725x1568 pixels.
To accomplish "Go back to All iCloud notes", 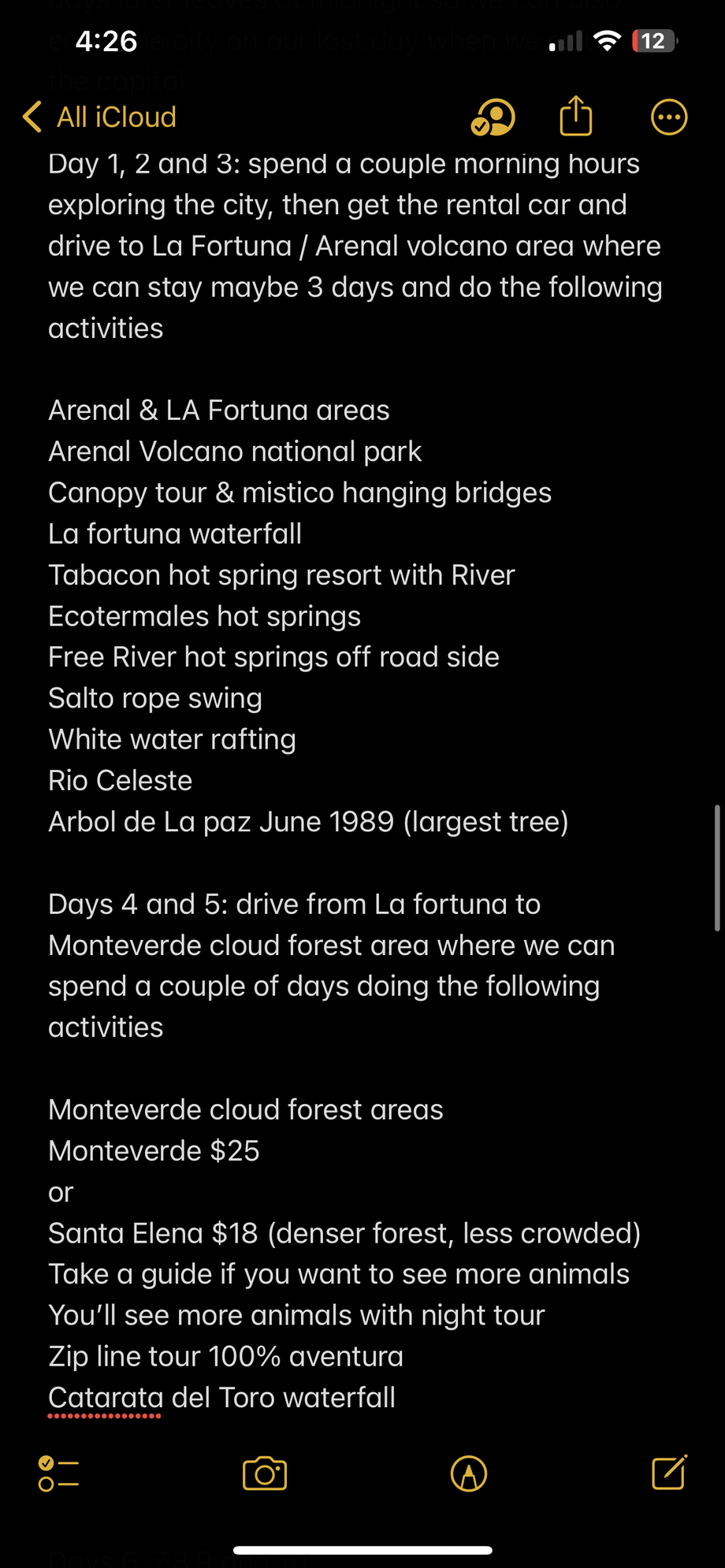I will click(x=99, y=117).
